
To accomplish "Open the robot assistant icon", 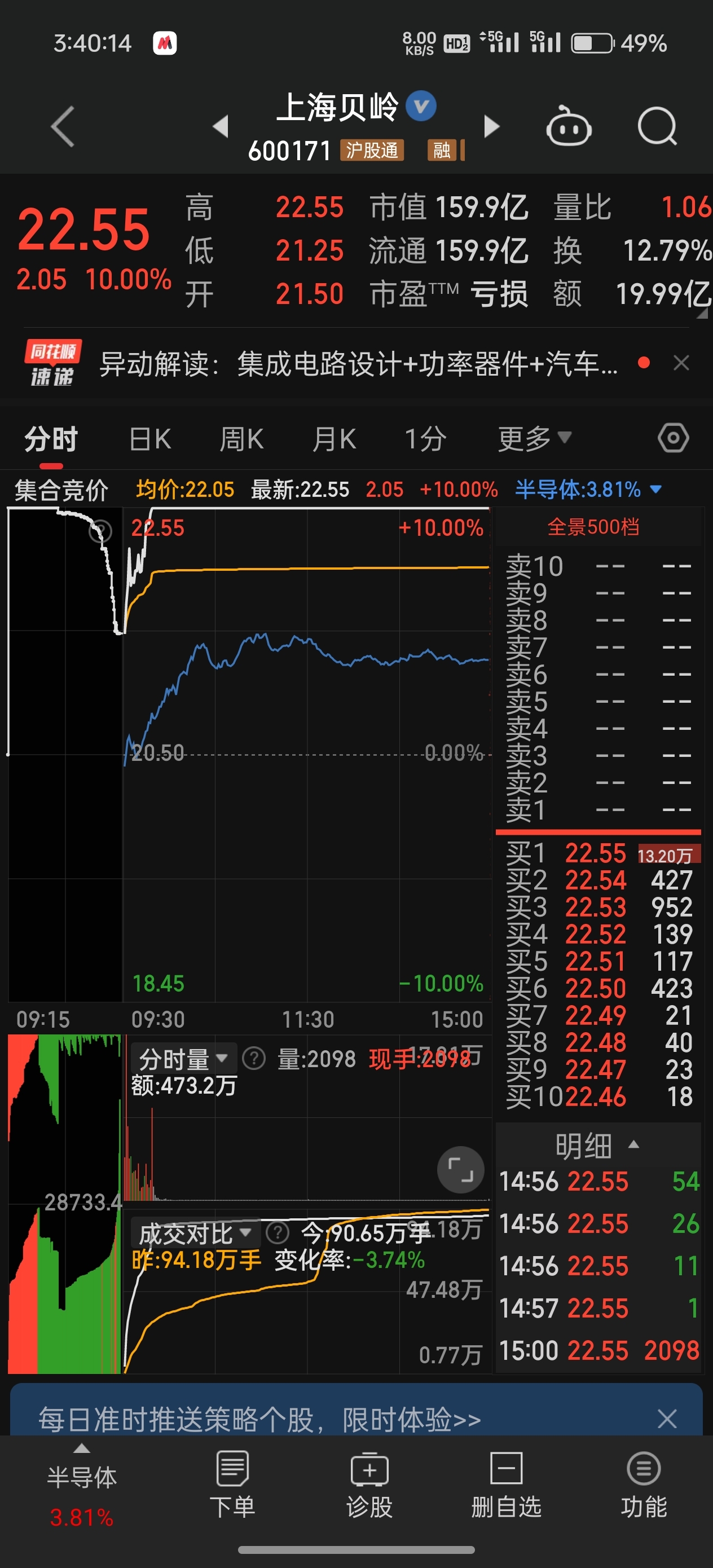I will point(569,126).
